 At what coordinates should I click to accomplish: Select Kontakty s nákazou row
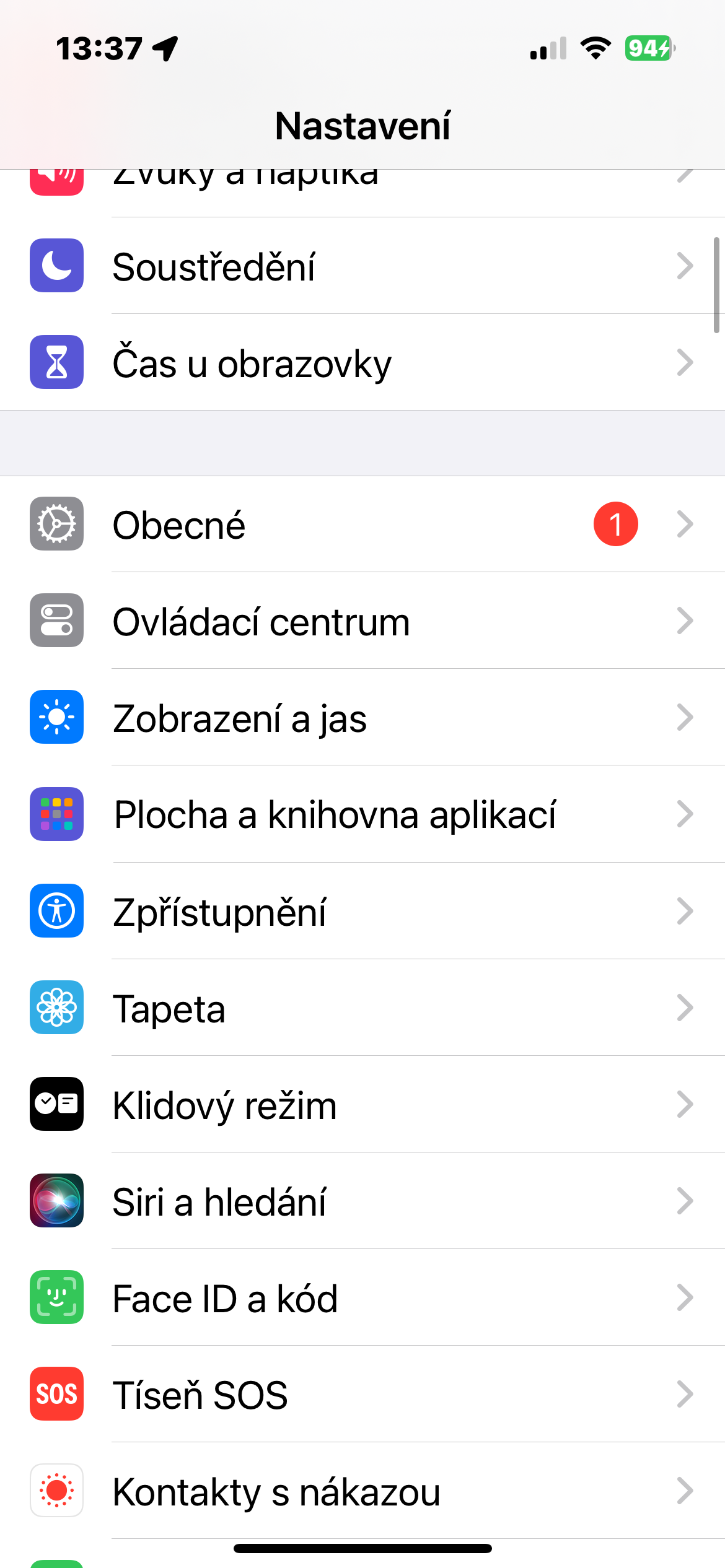(362, 1491)
